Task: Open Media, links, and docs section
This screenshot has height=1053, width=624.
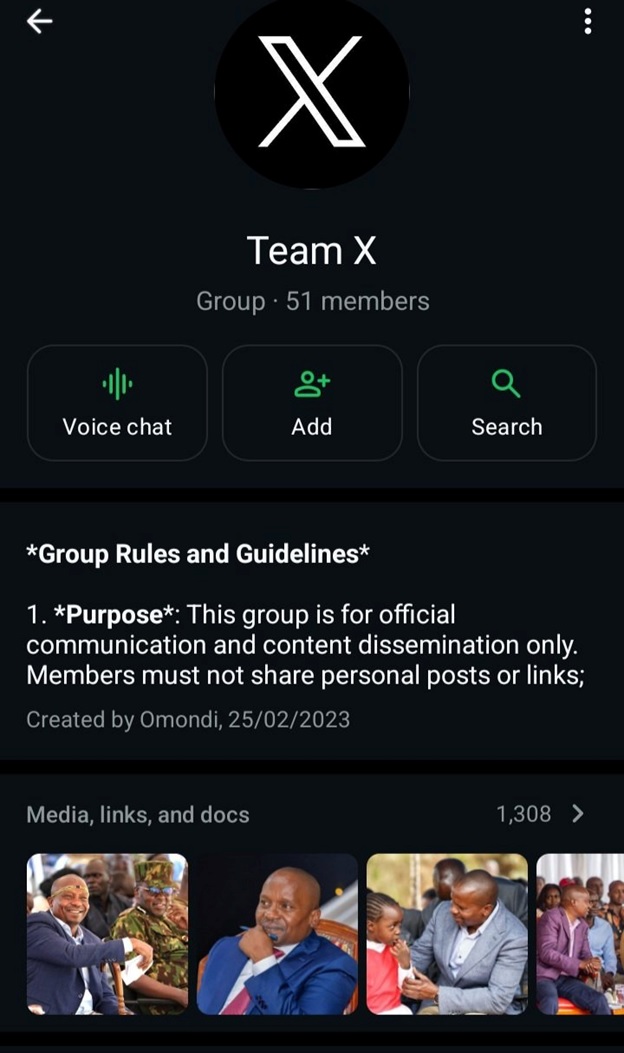Action: pos(305,814)
